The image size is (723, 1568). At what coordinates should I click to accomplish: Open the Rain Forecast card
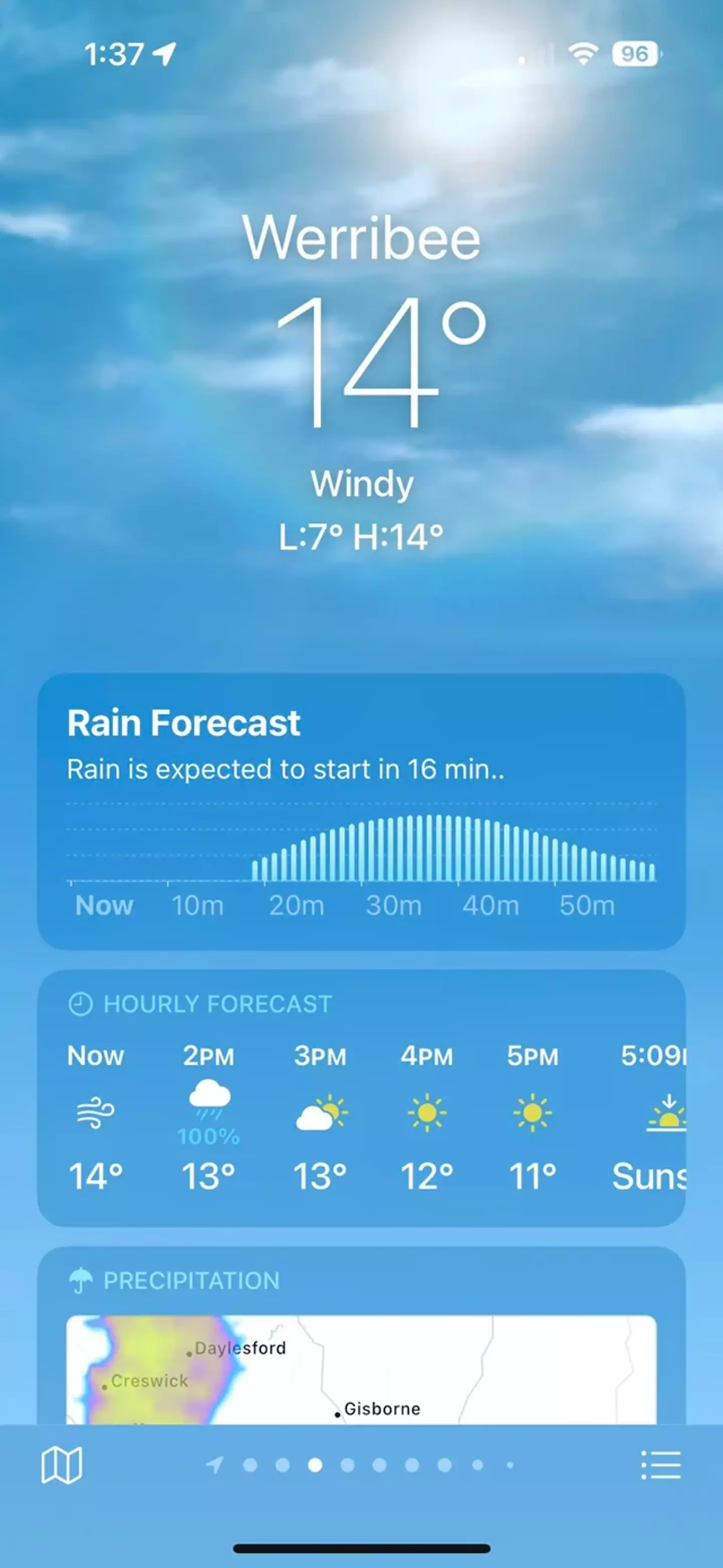pyautogui.click(x=361, y=811)
